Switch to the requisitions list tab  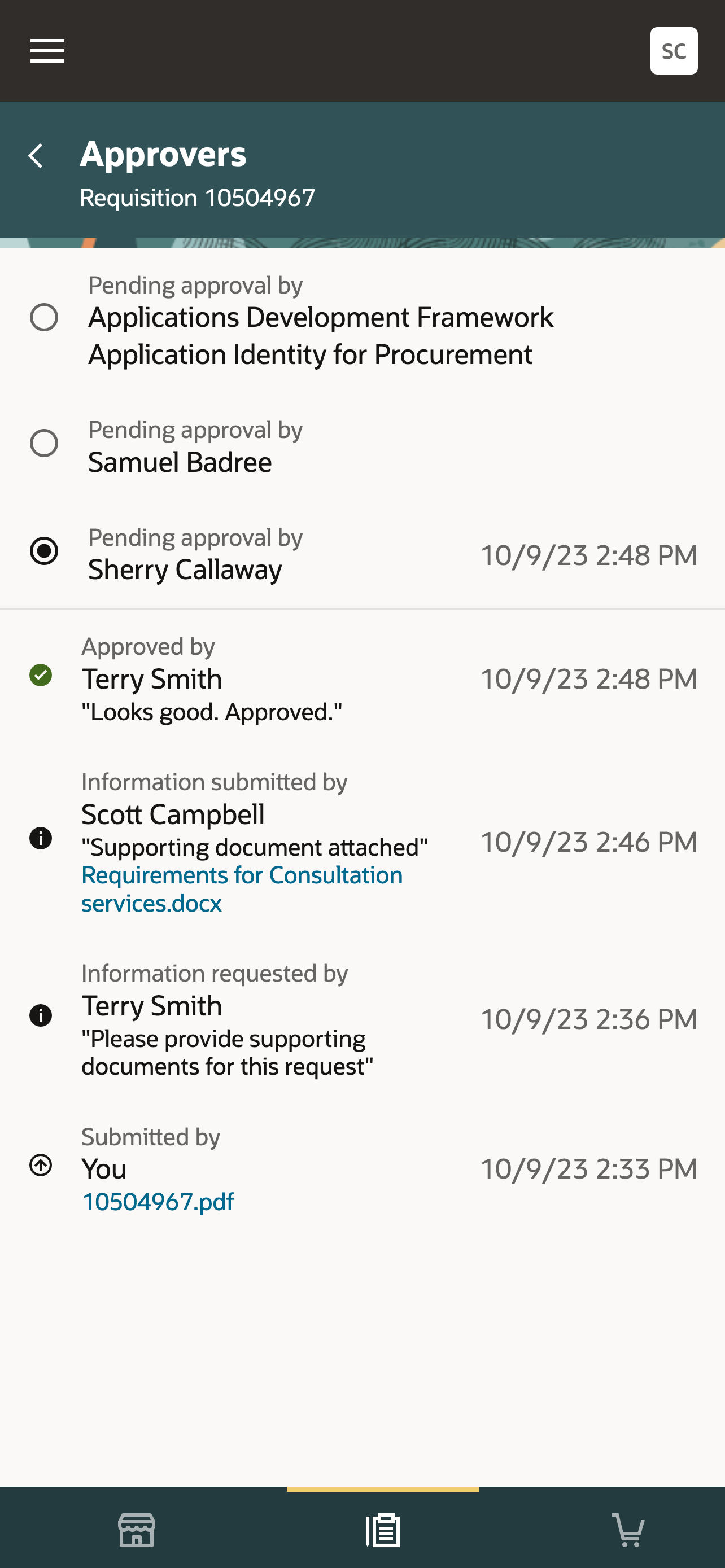pyautogui.click(x=383, y=1529)
